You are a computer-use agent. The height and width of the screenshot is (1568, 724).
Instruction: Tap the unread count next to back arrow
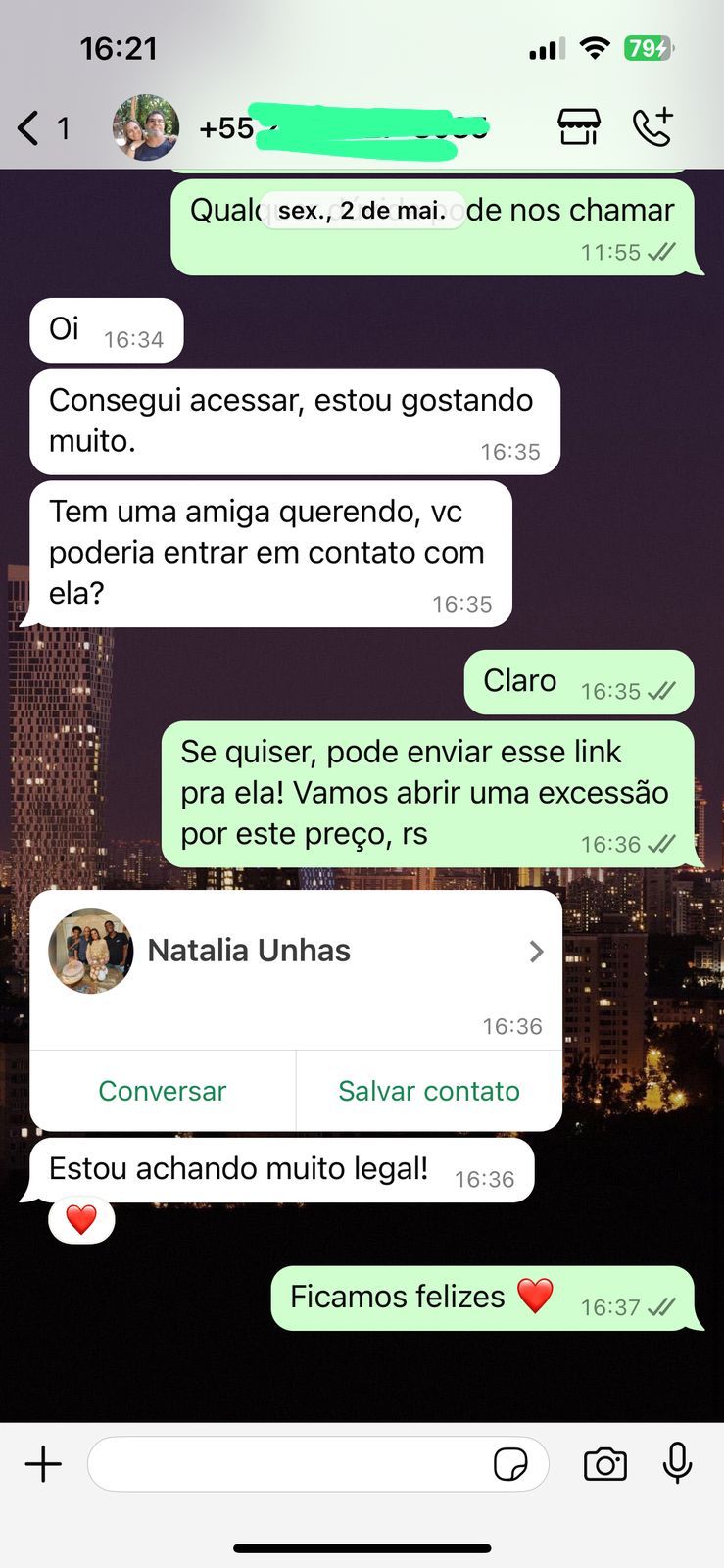pos(61,126)
